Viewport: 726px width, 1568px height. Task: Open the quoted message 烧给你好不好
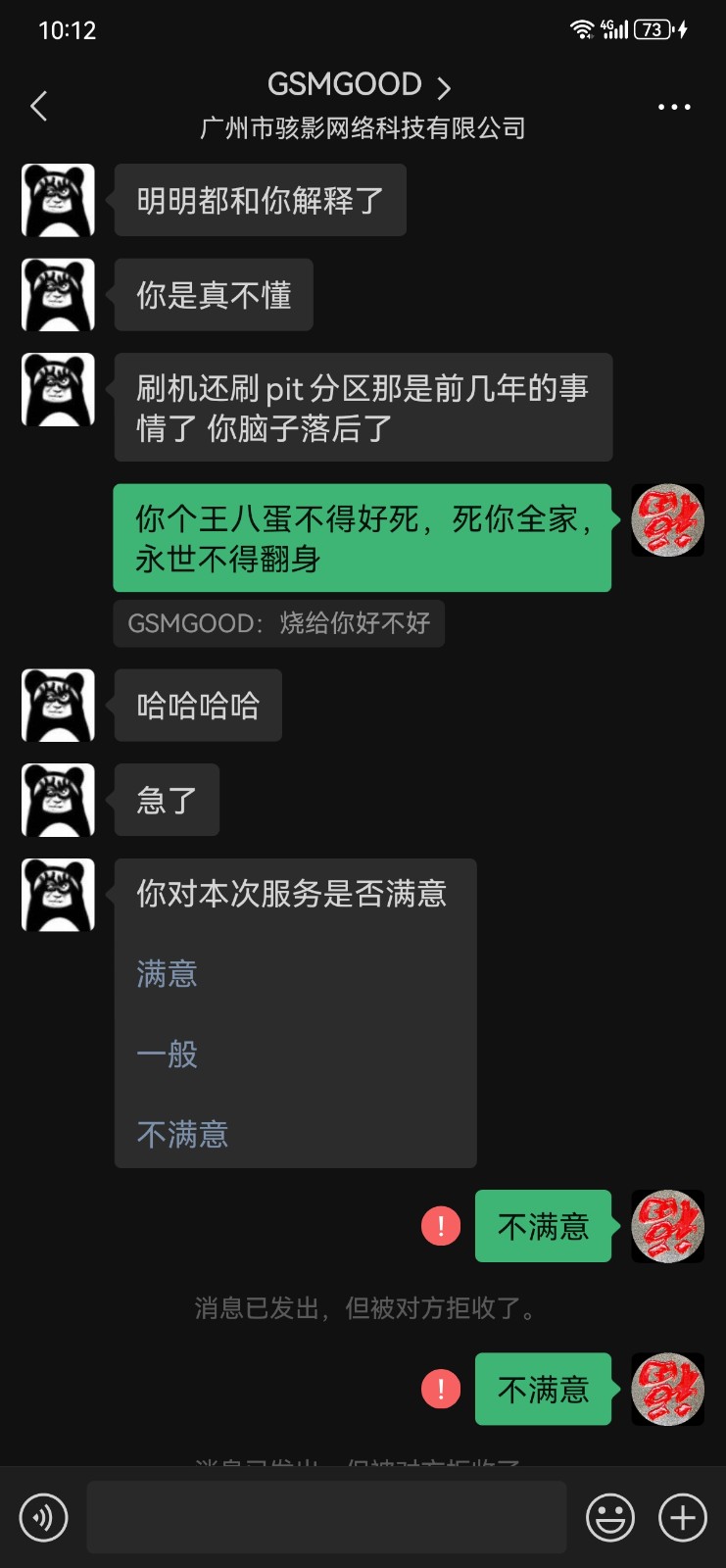pos(279,623)
